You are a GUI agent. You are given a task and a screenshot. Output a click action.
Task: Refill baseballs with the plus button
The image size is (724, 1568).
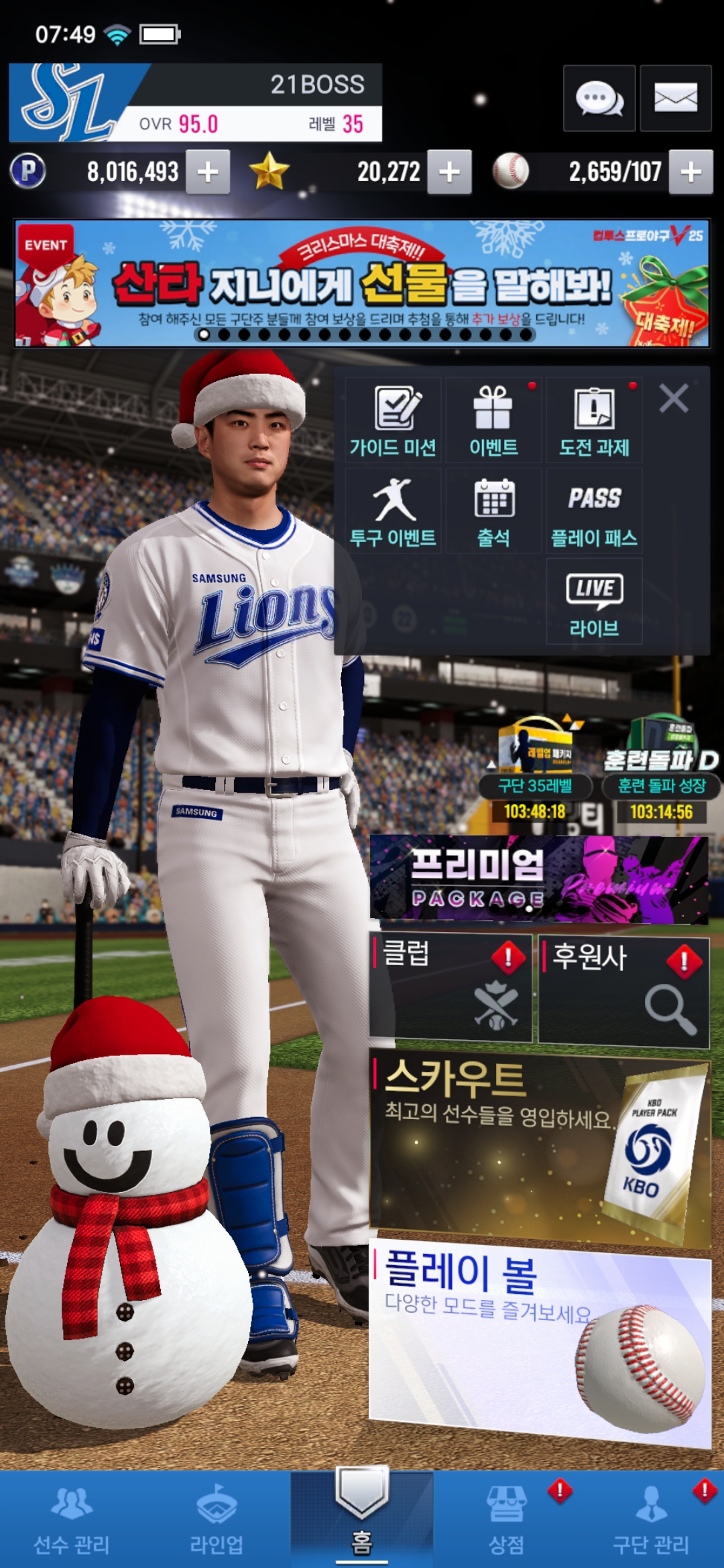pyautogui.click(x=690, y=172)
